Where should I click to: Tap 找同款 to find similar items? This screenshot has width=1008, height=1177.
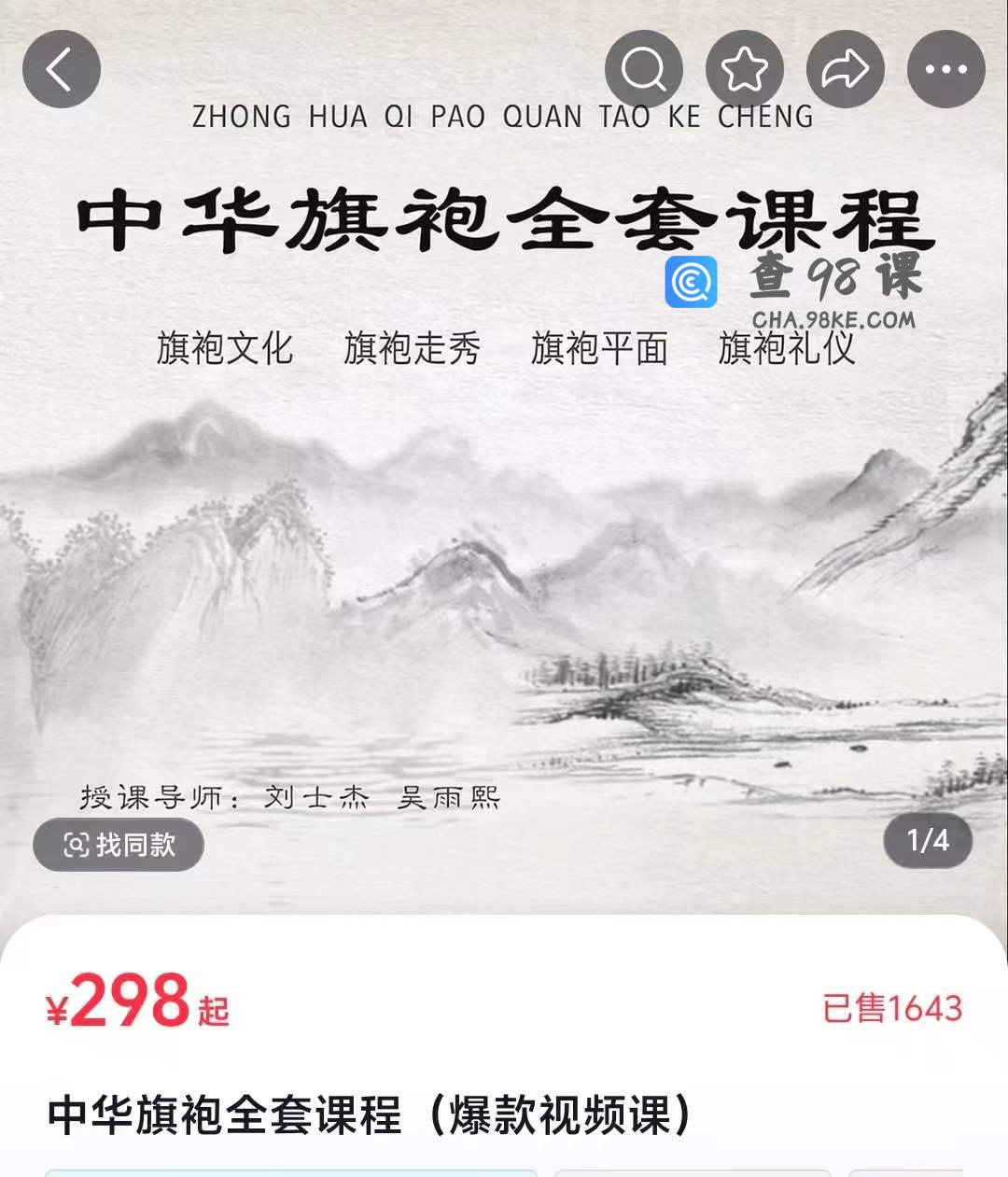(x=119, y=845)
